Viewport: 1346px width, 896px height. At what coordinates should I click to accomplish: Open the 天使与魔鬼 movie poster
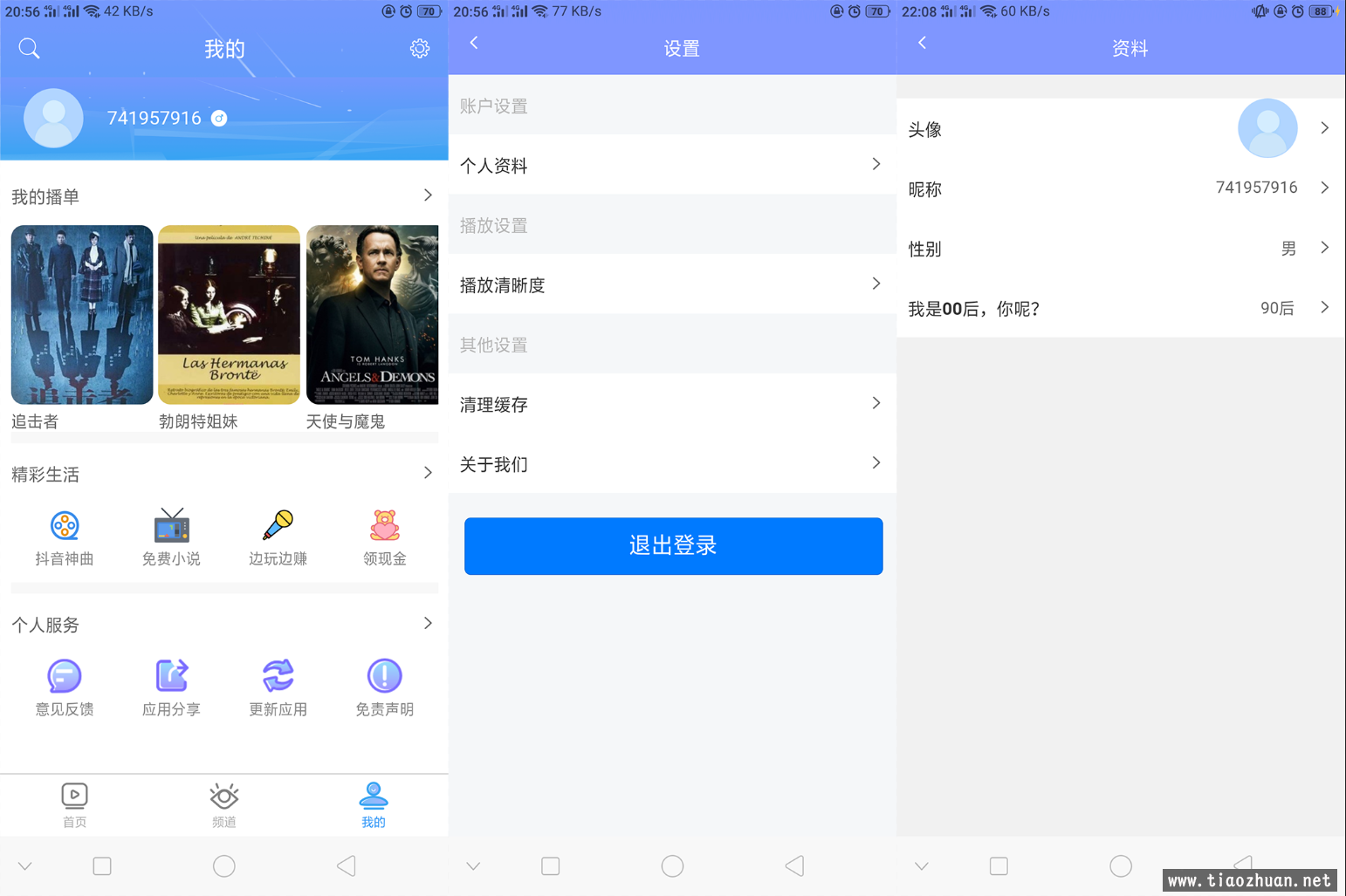(373, 315)
